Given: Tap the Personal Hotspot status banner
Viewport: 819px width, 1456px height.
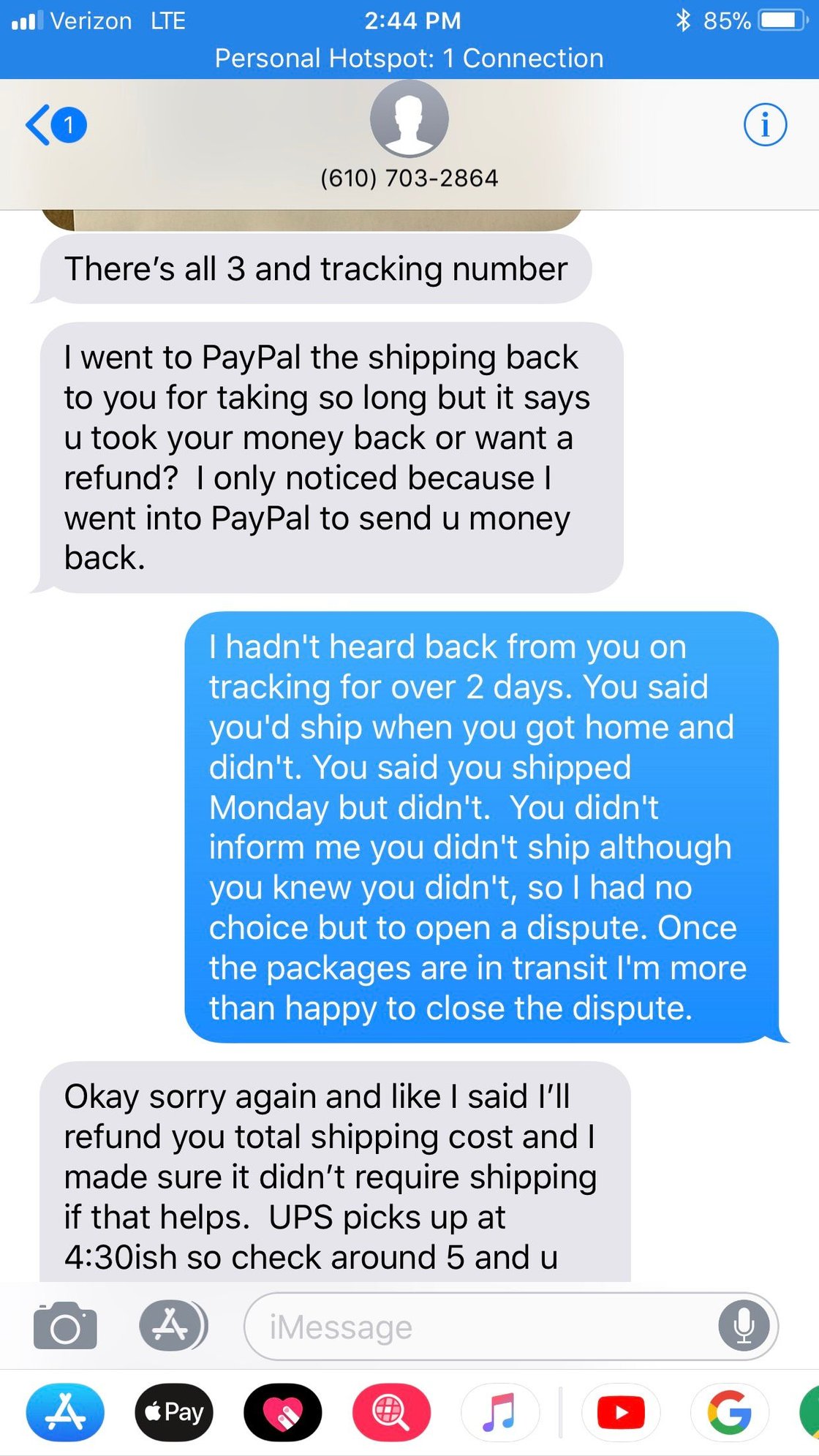Looking at the screenshot, I should [409, 59].
